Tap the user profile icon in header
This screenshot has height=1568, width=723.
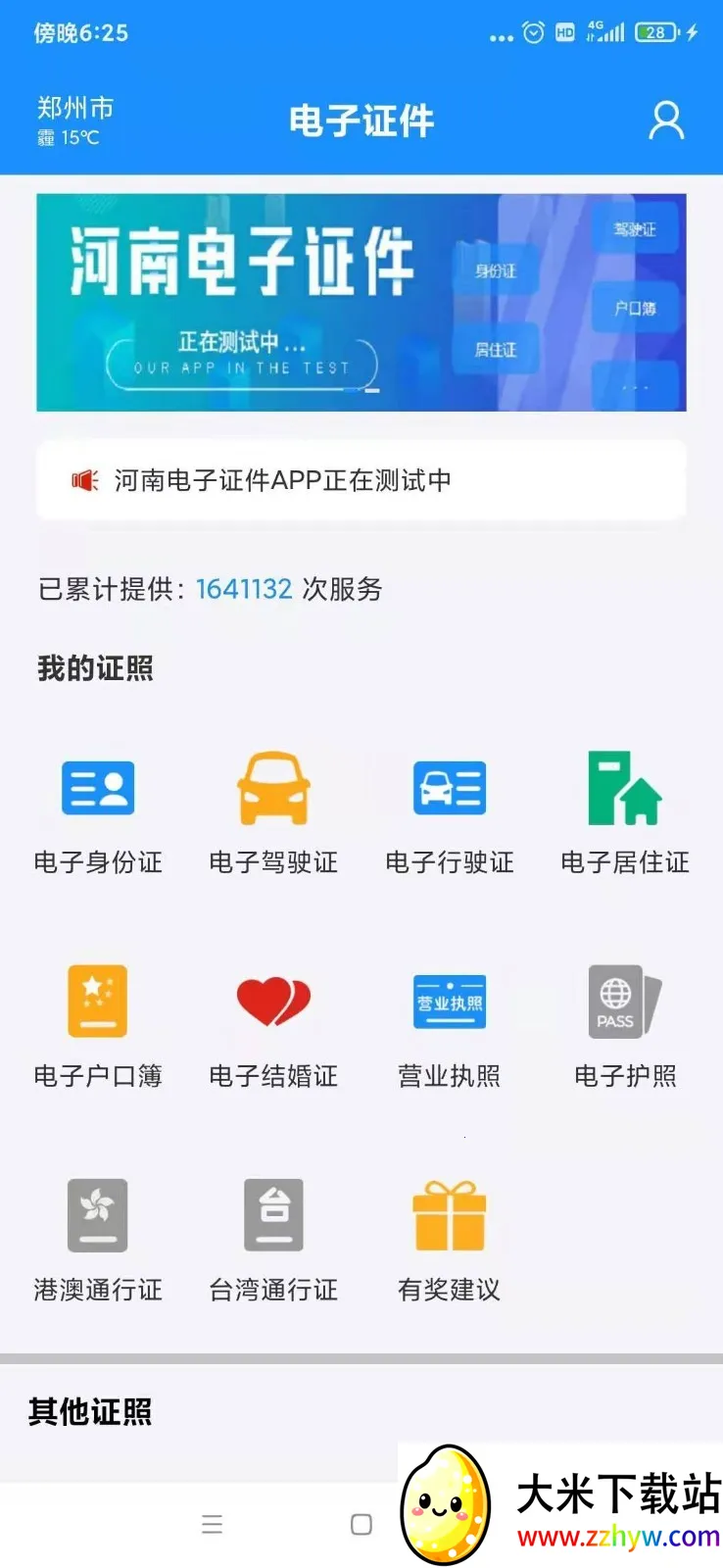point(666,121)
